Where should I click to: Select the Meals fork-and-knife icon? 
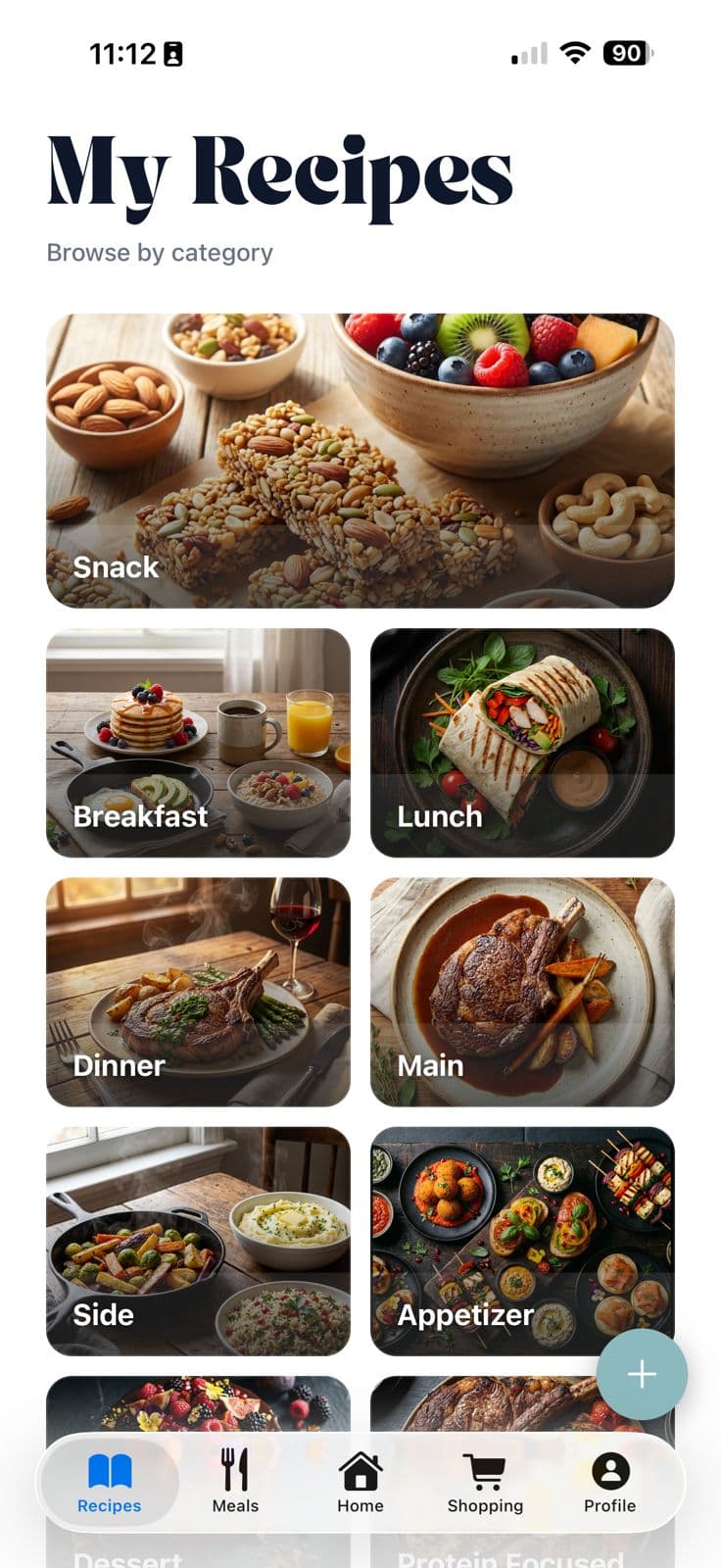(234, 1467)
